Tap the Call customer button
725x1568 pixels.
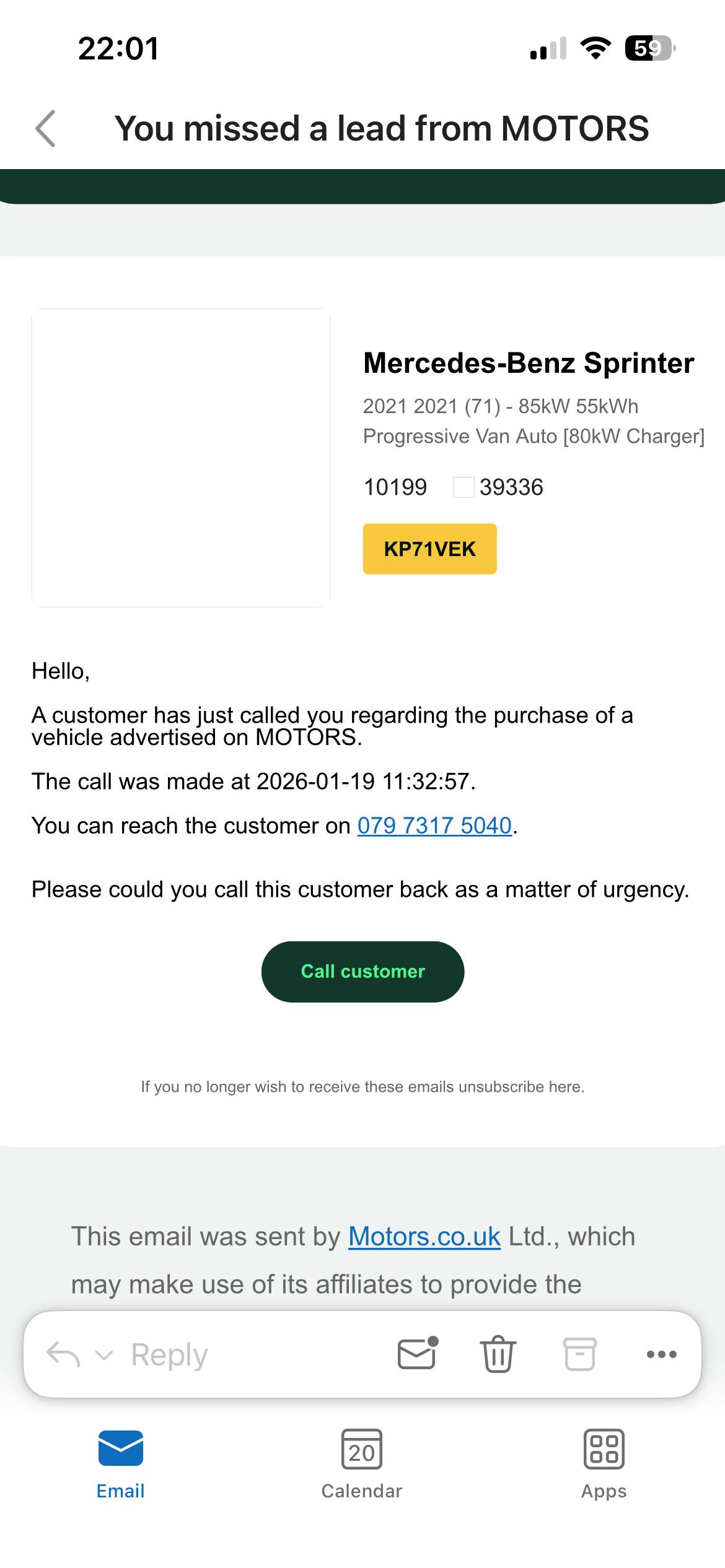pos(362,971)
